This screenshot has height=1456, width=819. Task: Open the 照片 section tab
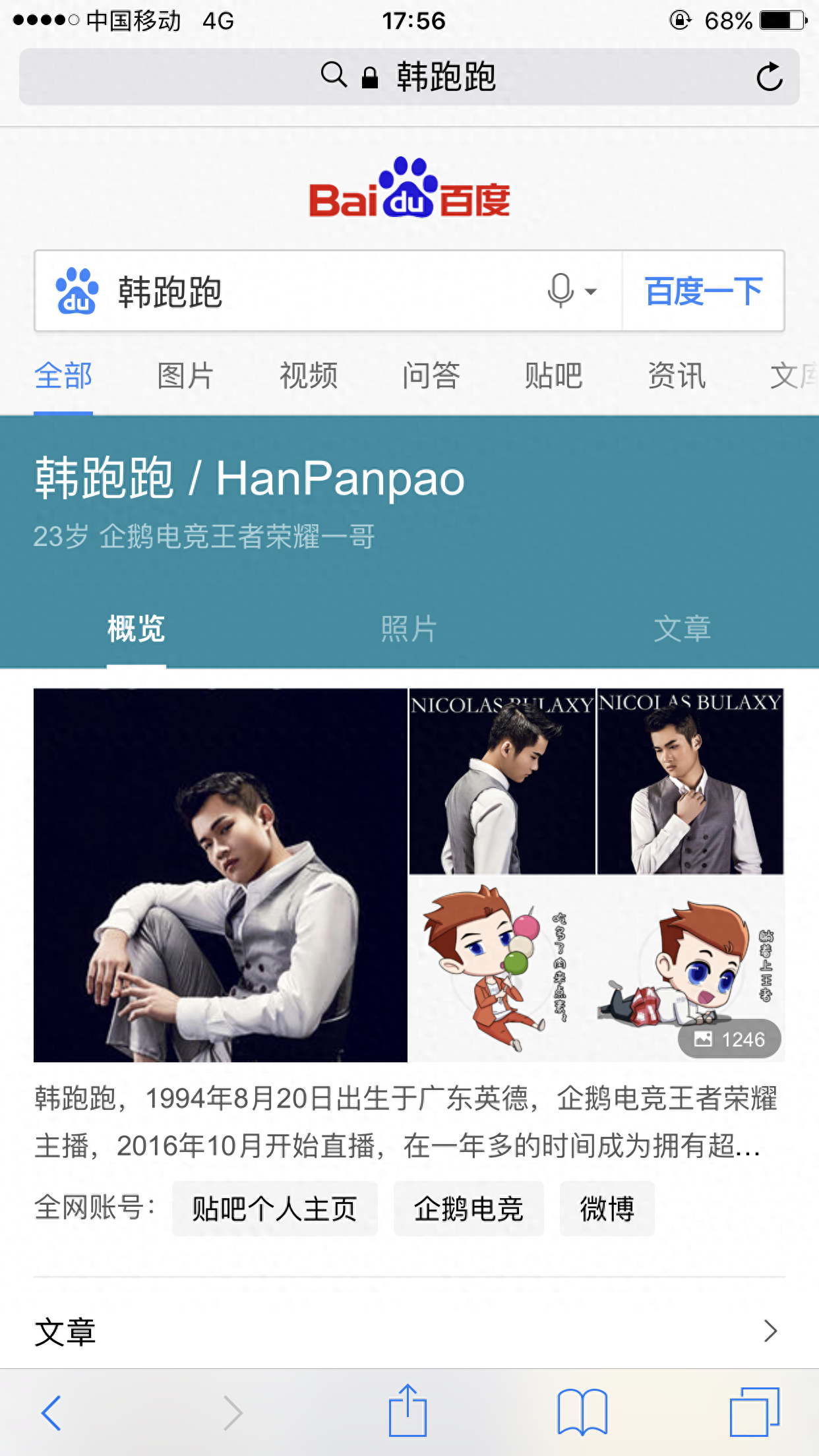(x=409, y=628)
